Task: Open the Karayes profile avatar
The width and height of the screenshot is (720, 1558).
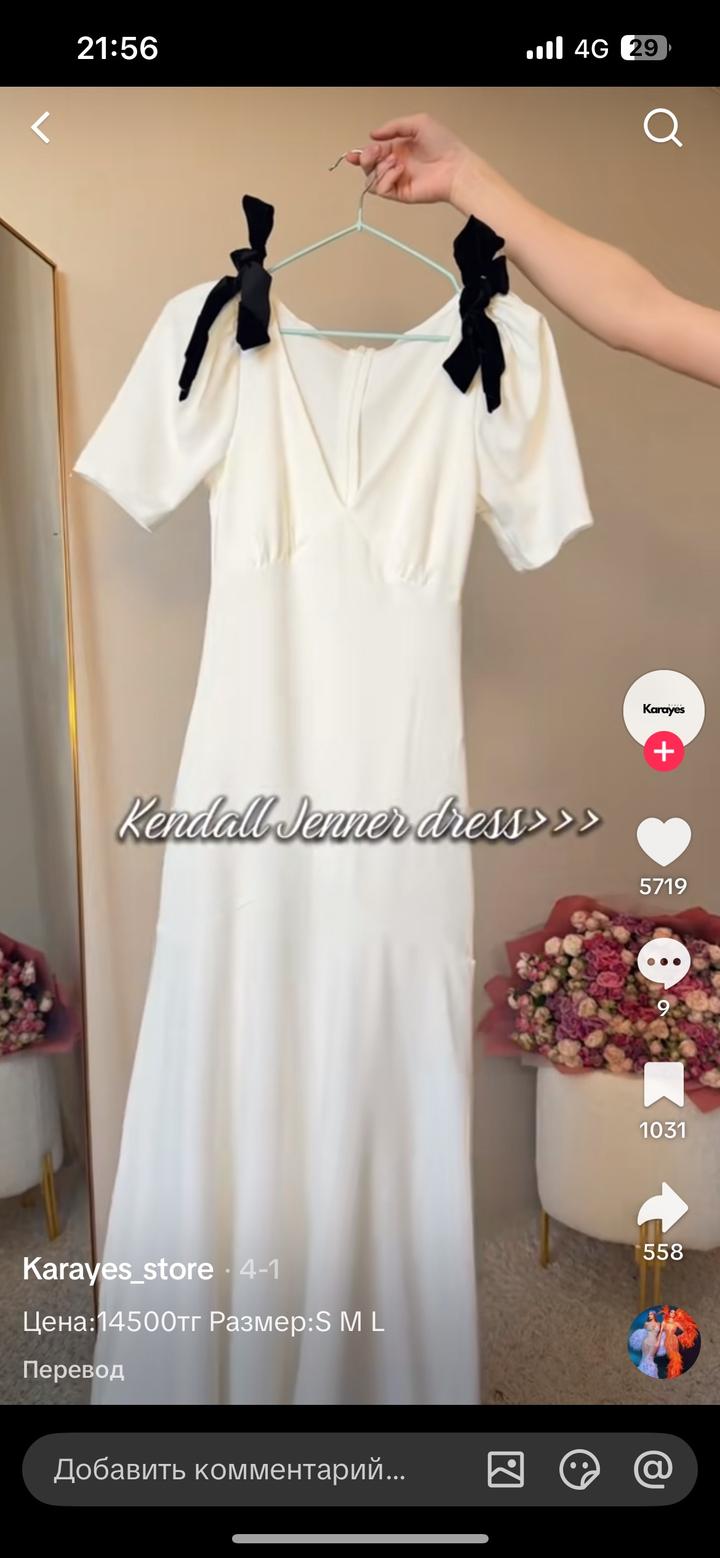Action: (x=664, y=710)
